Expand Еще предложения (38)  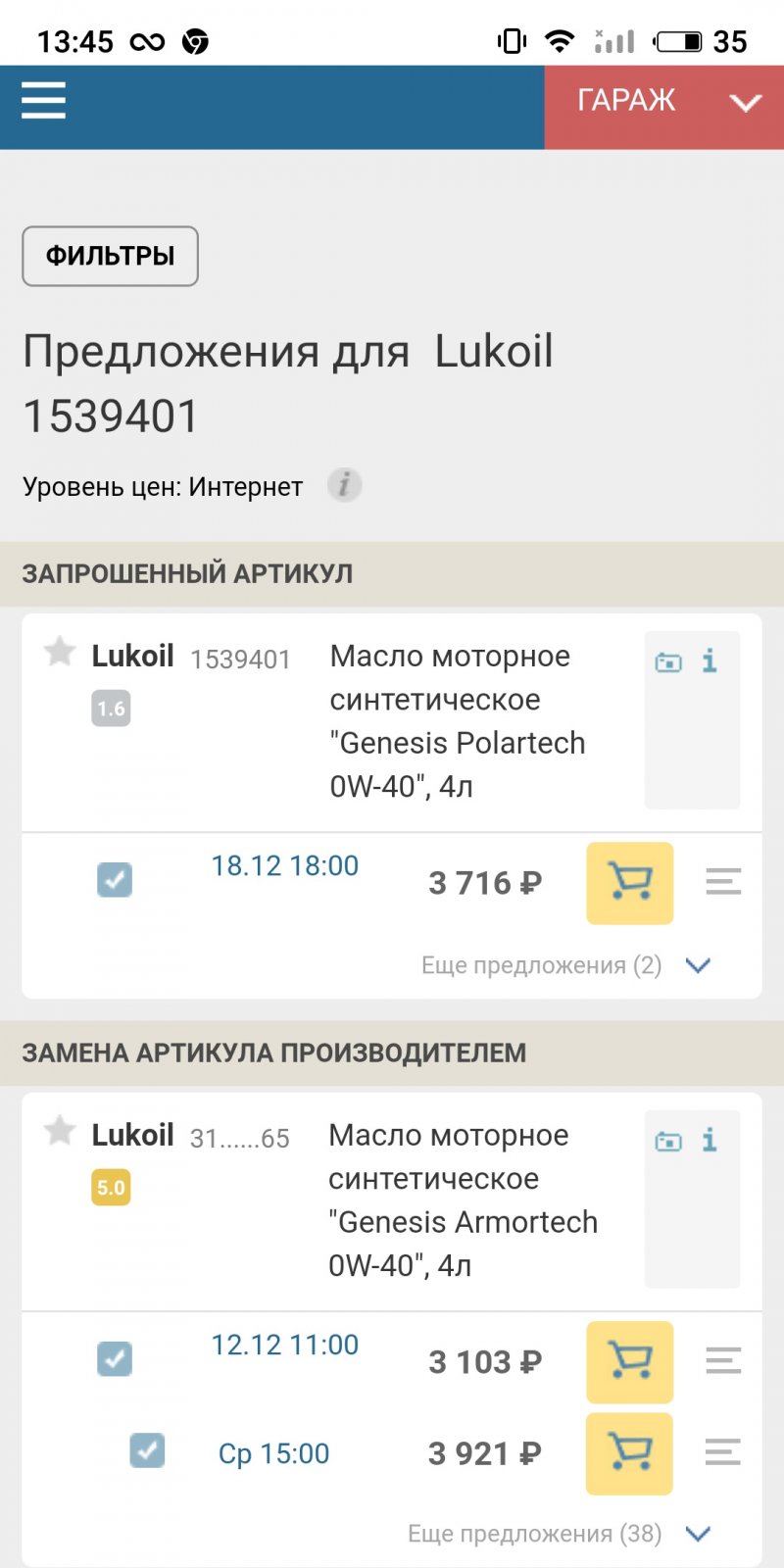pos(559,1534)
